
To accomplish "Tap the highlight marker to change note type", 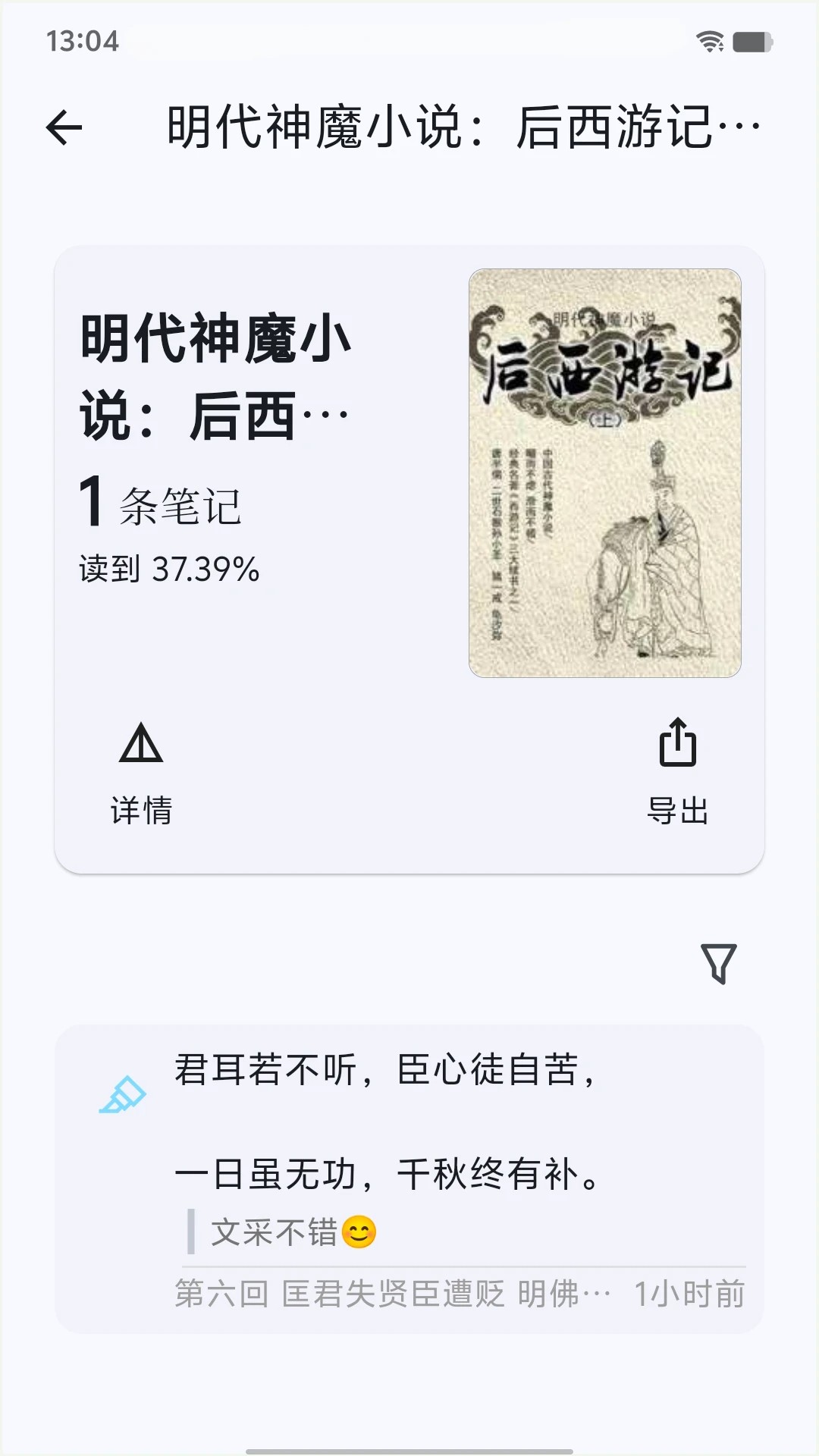I will coord(121,1096).
